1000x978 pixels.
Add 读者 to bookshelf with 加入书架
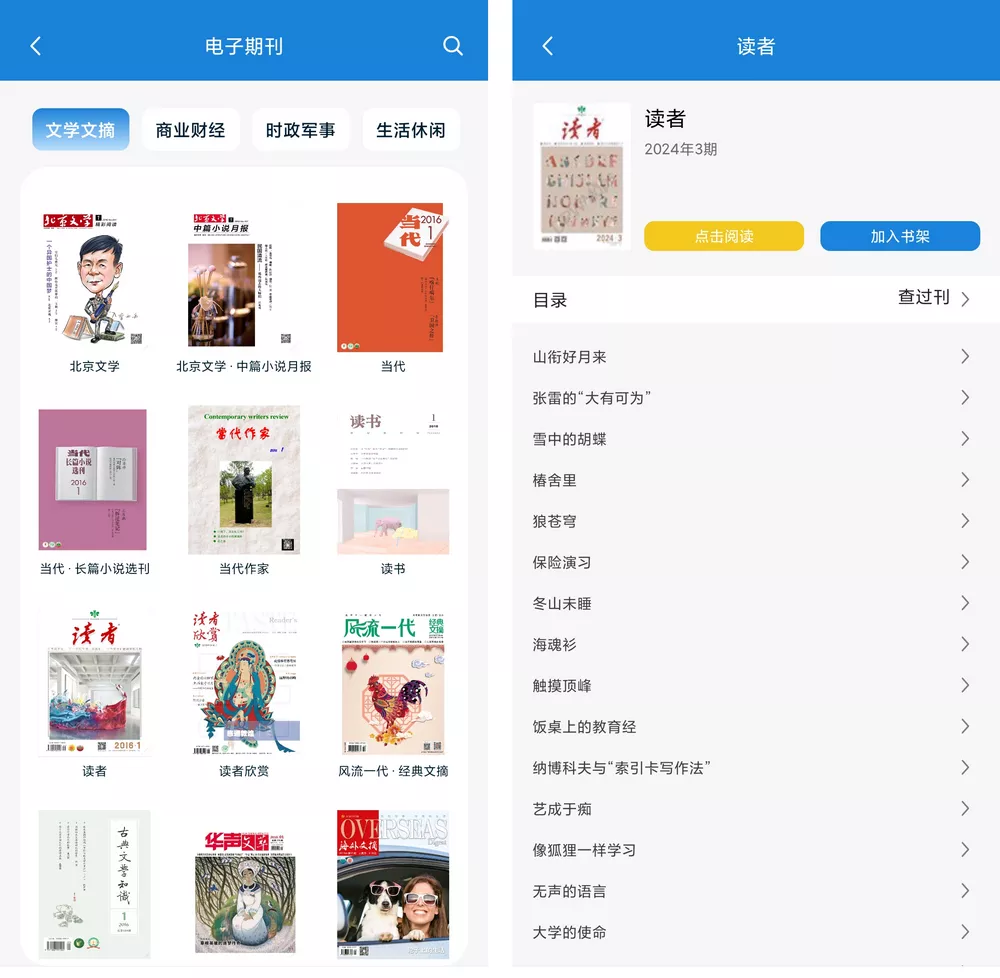coord(900,236)
